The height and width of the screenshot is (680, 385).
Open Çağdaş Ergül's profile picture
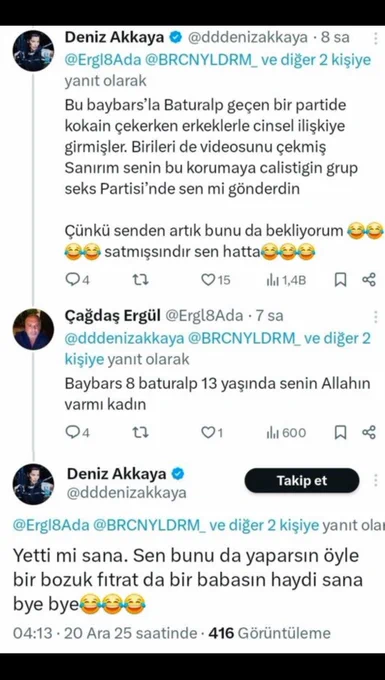point(33,329)
